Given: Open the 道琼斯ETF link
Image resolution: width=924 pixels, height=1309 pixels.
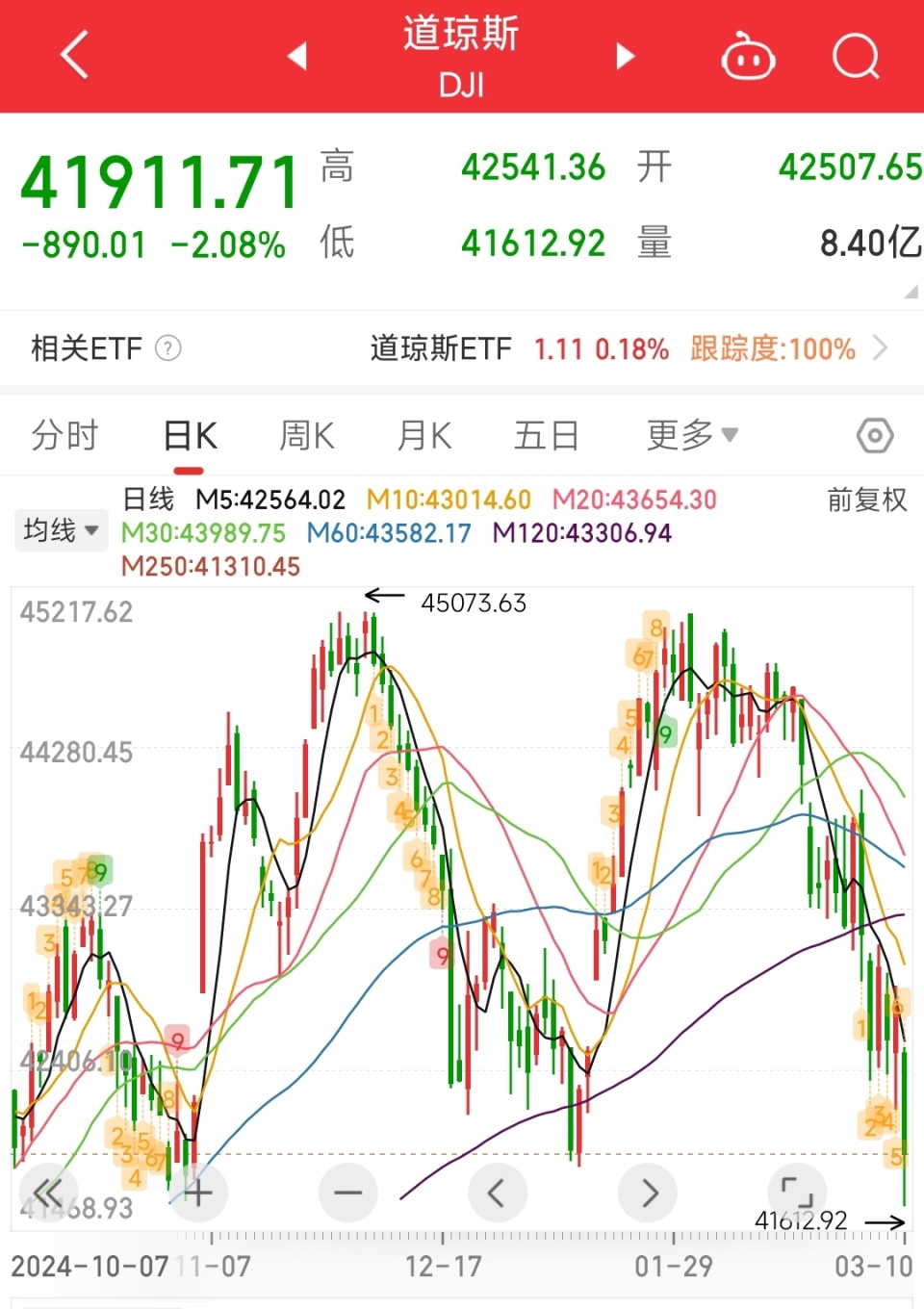Looking at the screenshot, I should [441, 349].
